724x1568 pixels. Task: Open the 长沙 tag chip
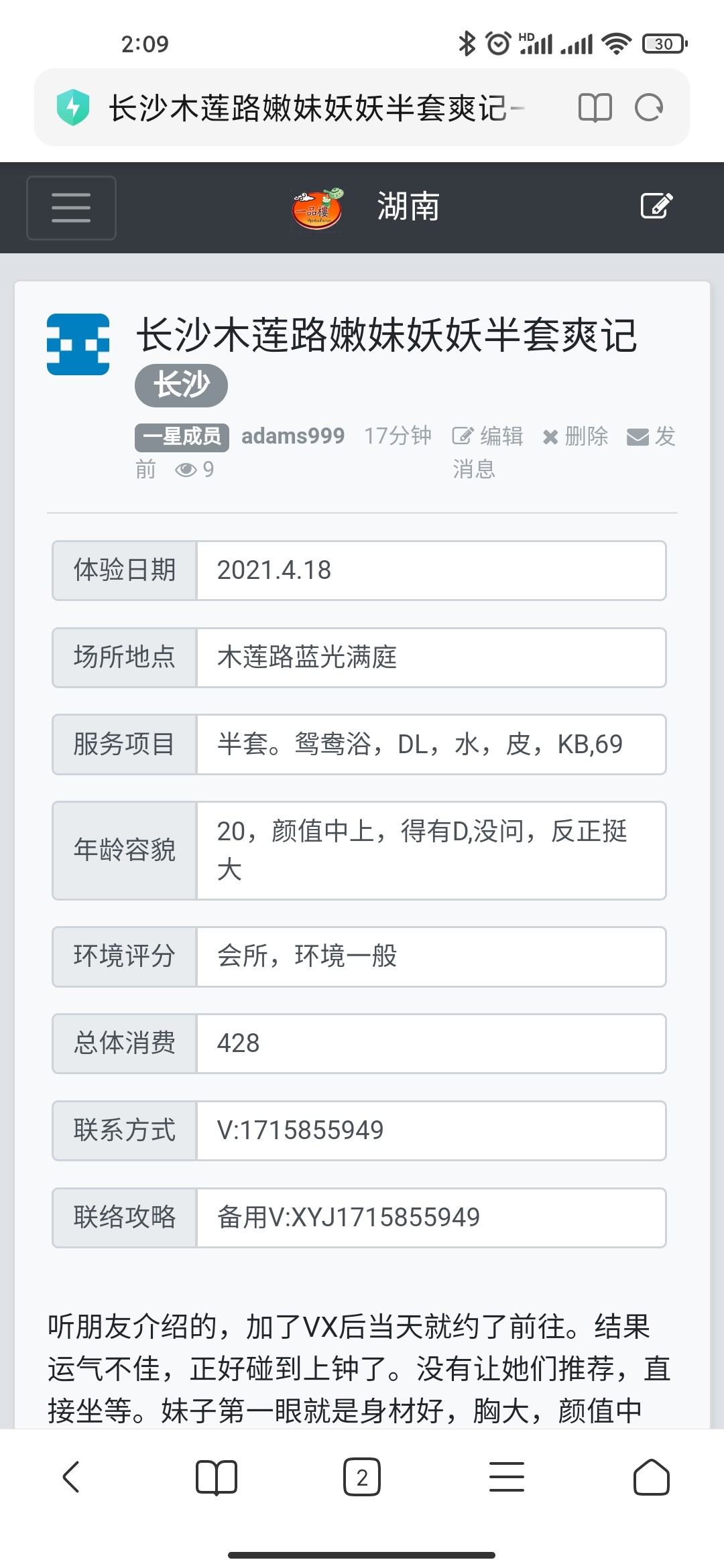(x=181, y=385)
